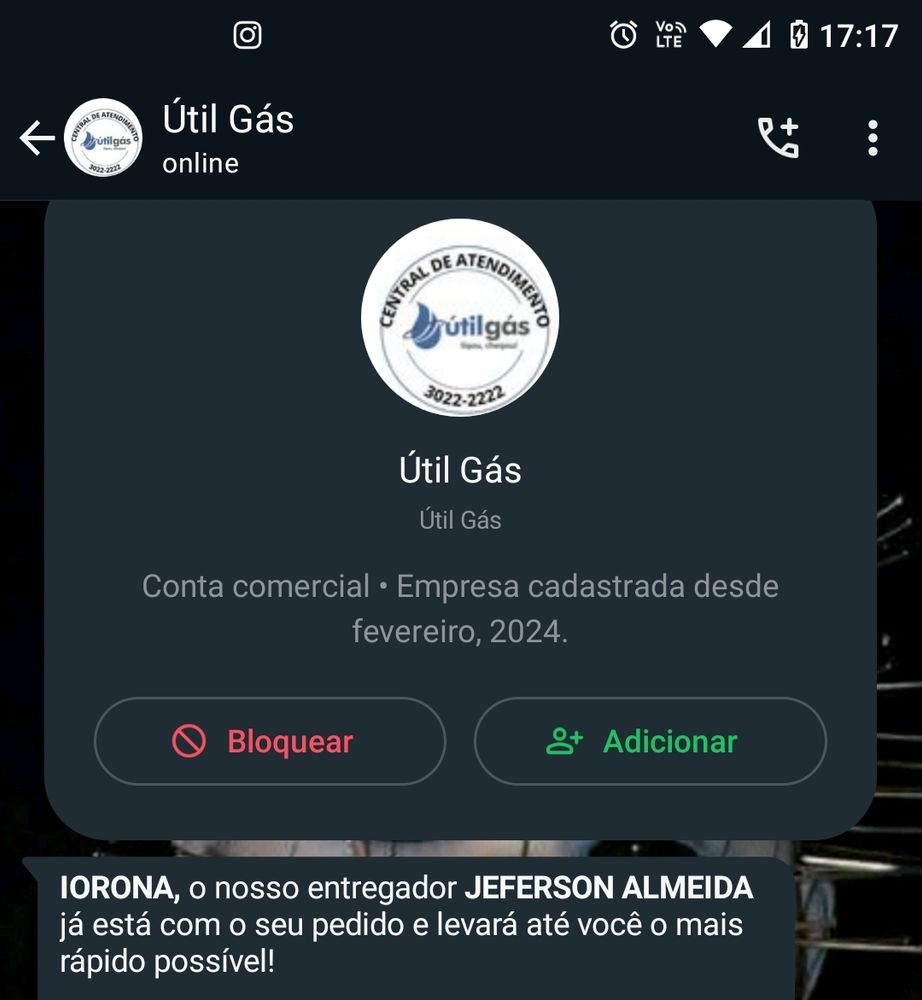
Task: Open the overflow menu
Action: (x=872, y=138)
